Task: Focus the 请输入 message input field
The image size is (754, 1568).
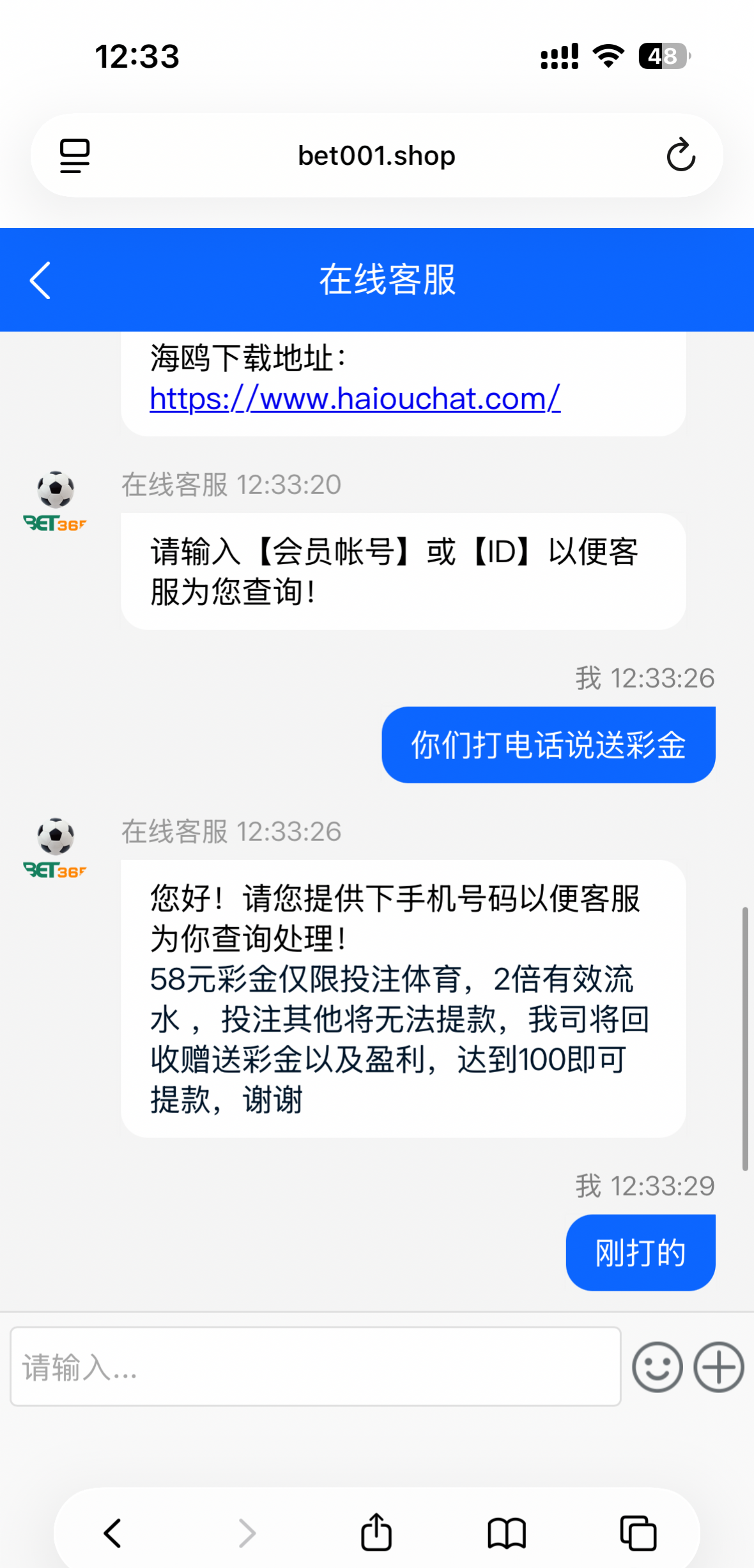Action: (315, 1366)
